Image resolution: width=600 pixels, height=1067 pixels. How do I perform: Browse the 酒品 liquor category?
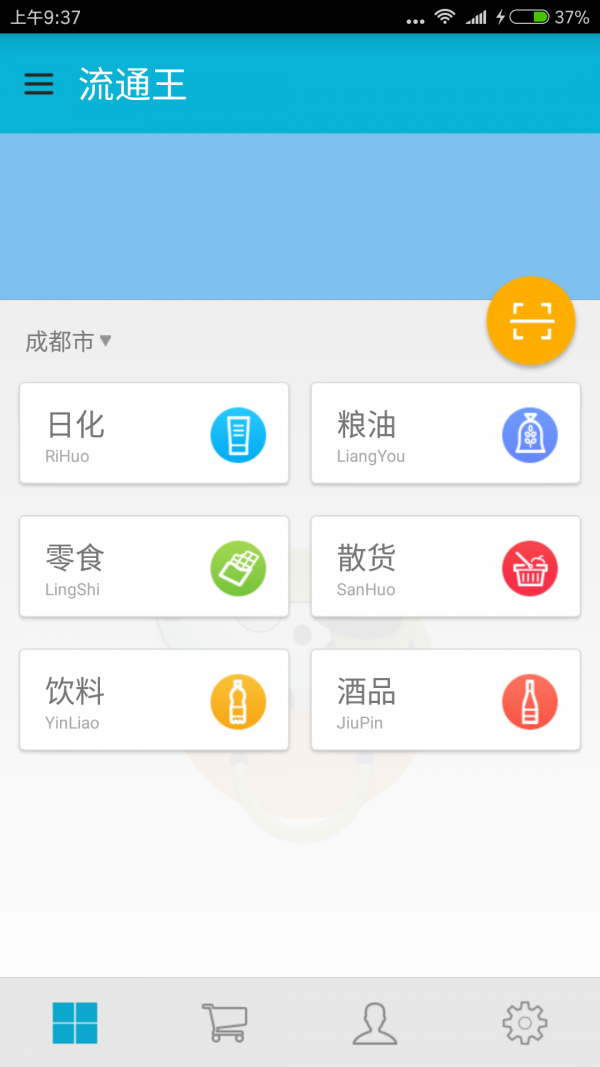tap(445, 700)
